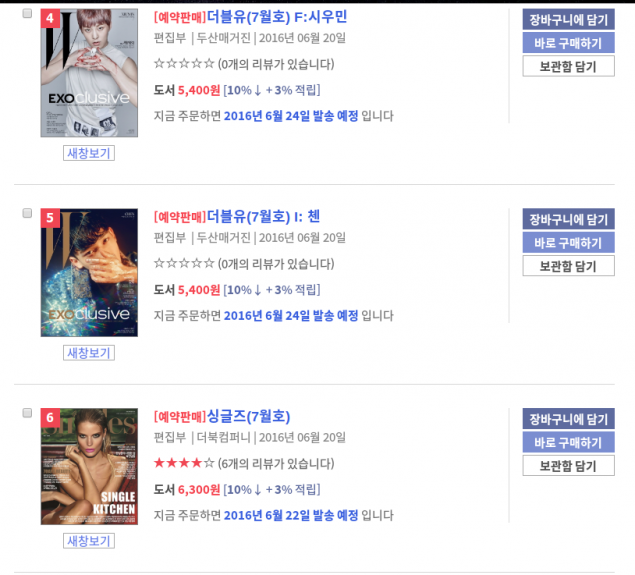
Task: Add 싱글즈(7월호) to cart (장바구니에 담기)
Action: click(x=568, y=418)
